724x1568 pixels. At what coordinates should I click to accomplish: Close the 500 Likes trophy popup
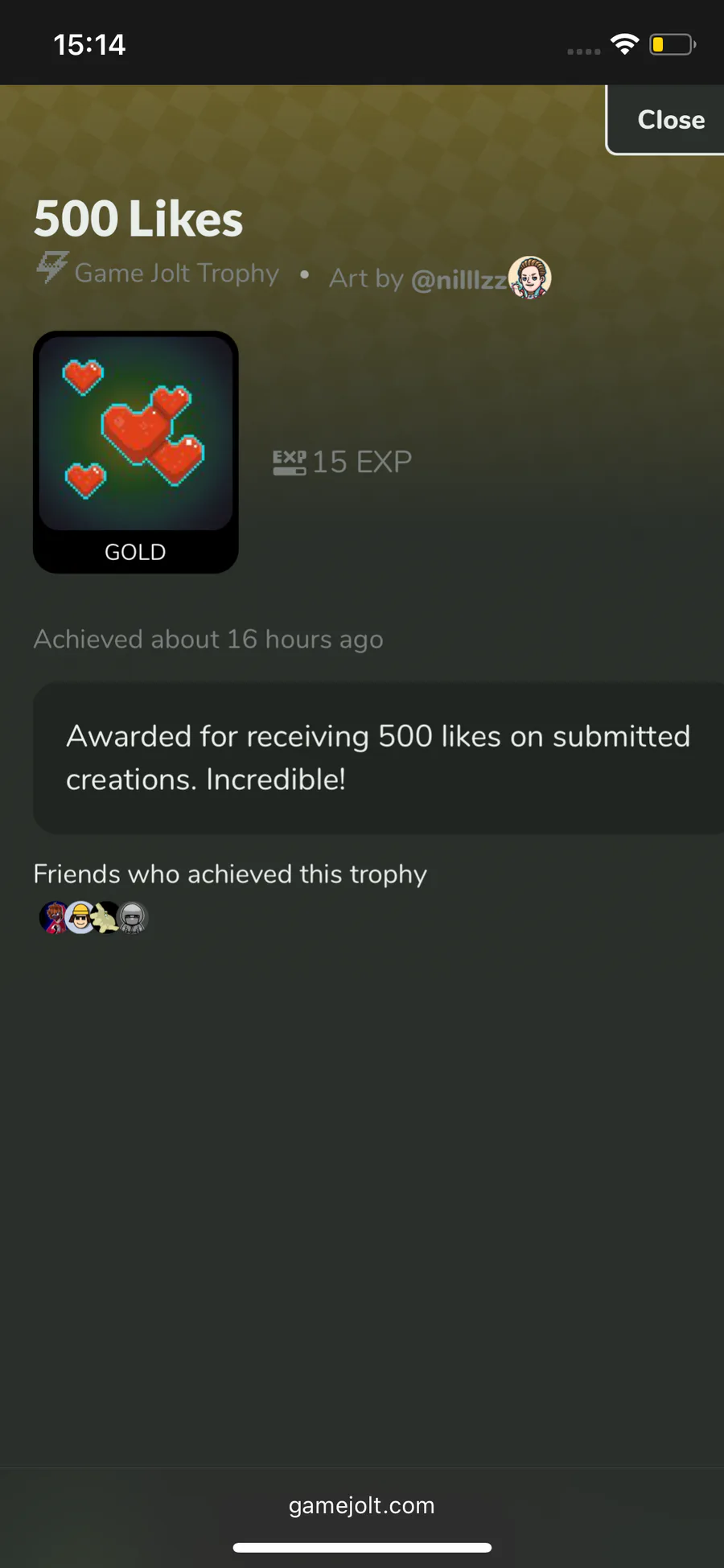click(666, 120)
